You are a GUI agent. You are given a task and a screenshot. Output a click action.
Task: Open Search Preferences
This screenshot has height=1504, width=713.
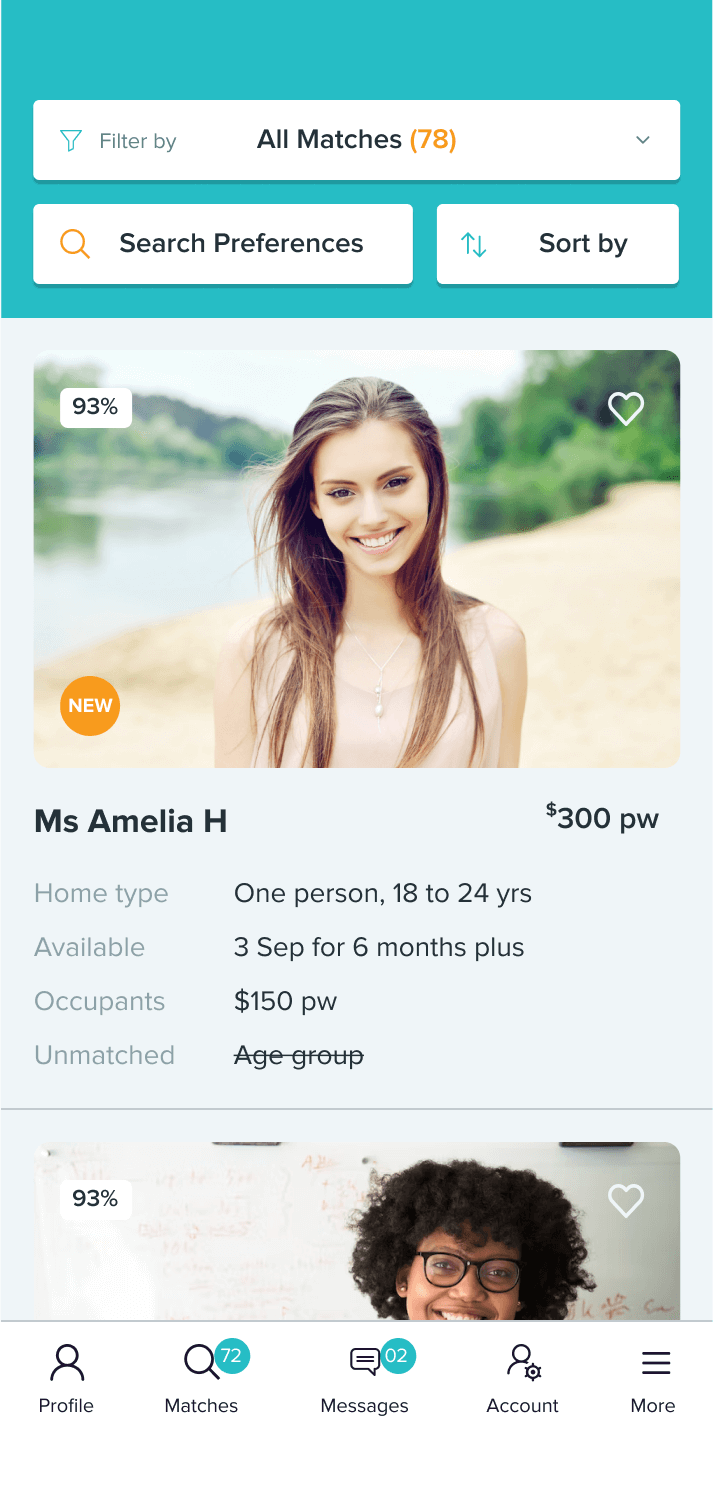(223, 244)
